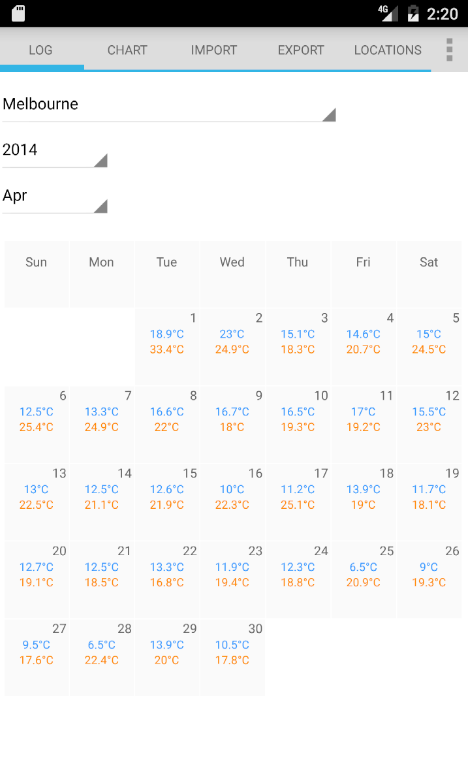Open the Apr month dropdown
The width and height of the screenshot is (468, 780).
(55, 196)
